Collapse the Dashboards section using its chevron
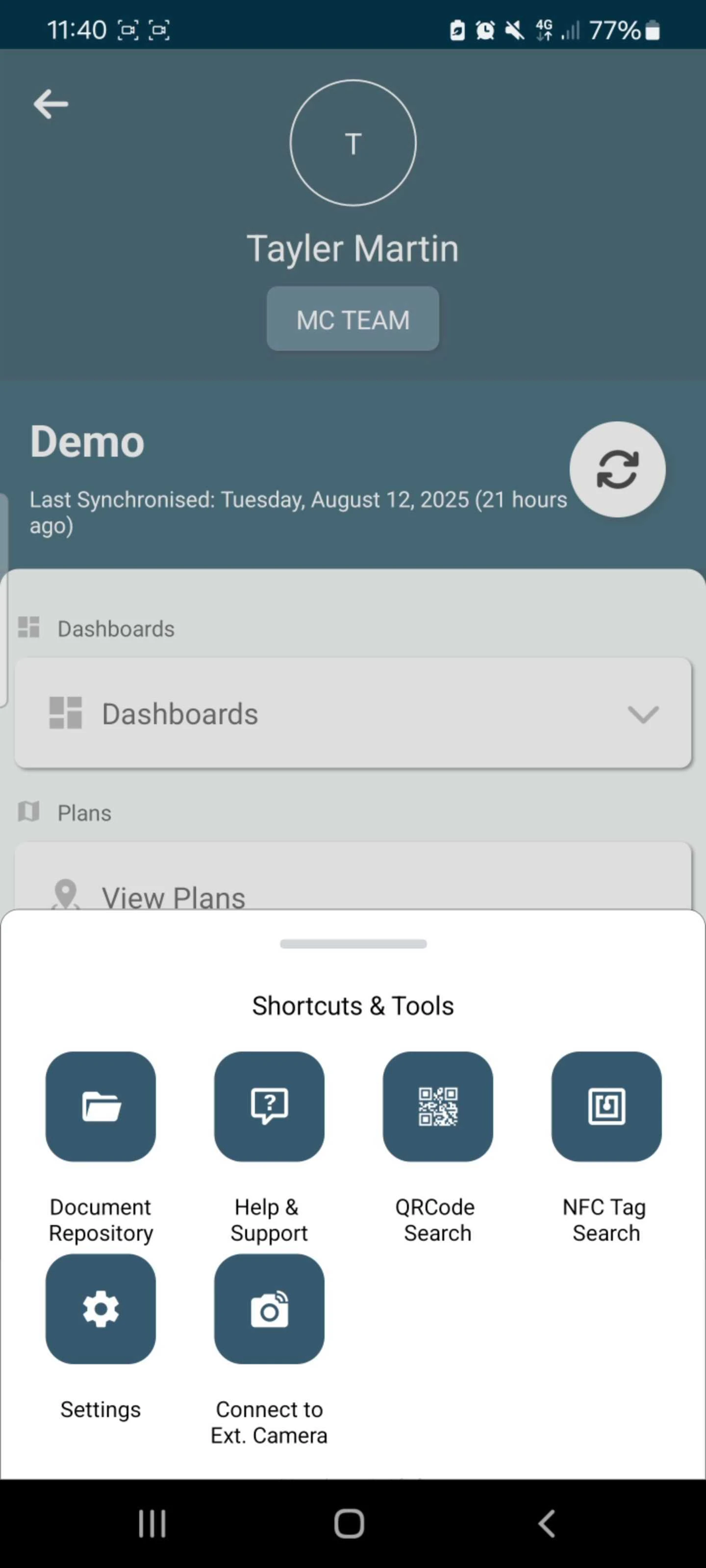Viewport: 706px width, 1568px height. 643,714
